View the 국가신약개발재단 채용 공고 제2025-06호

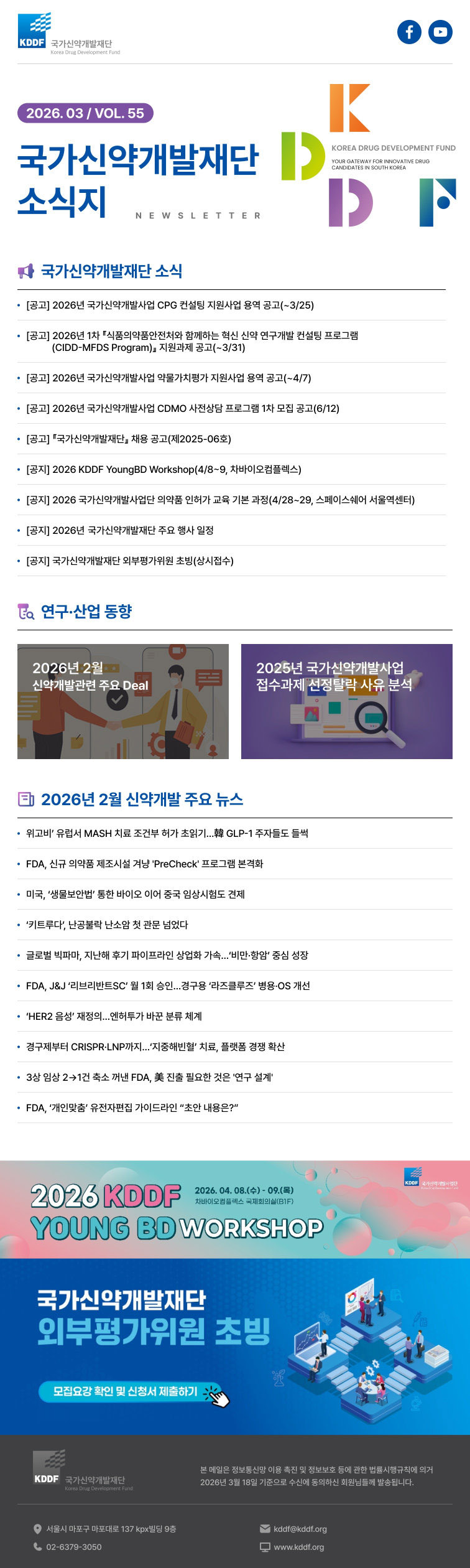point(128,439)
